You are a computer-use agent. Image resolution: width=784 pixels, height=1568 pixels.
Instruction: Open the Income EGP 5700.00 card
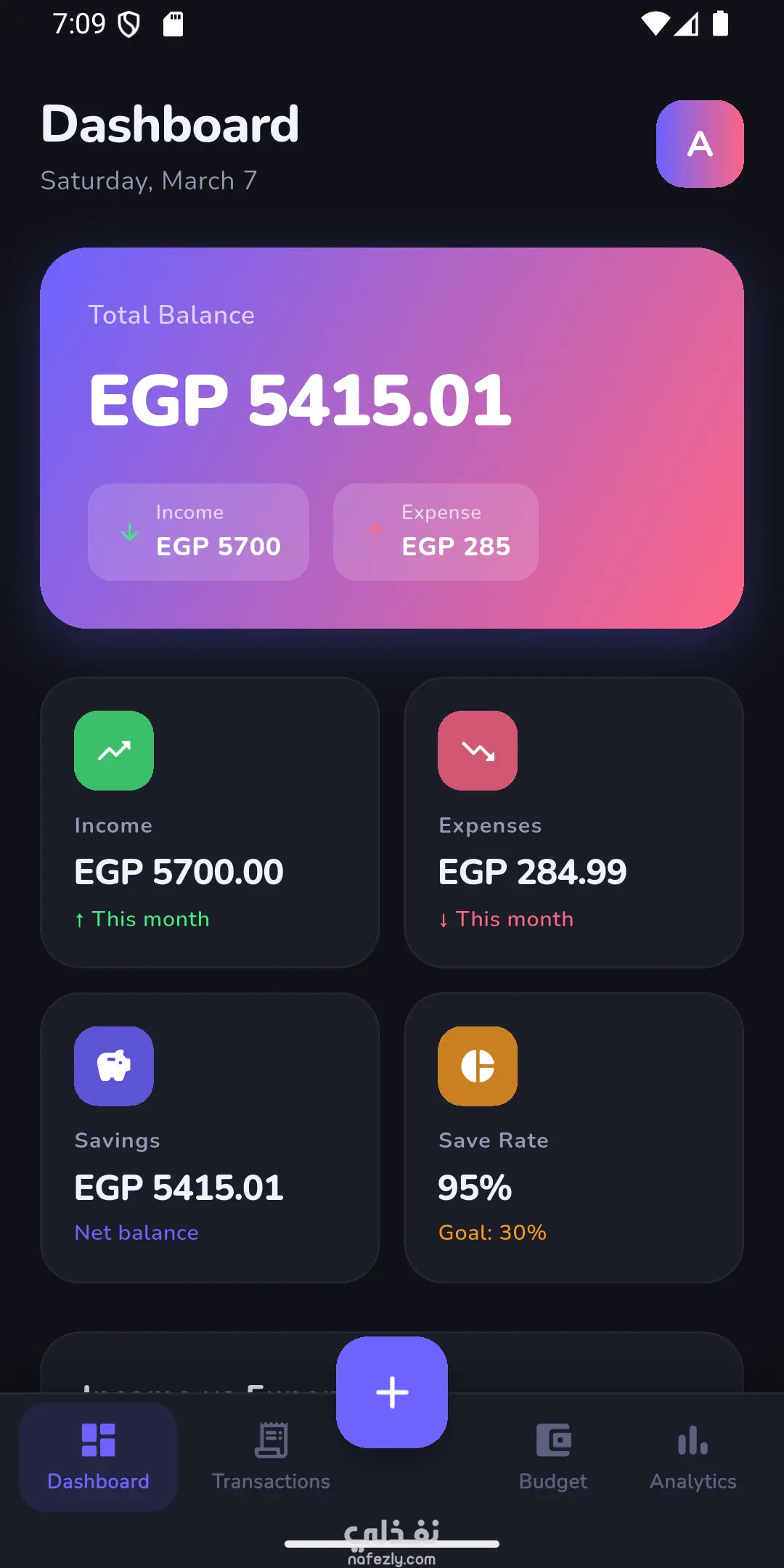coord(210,822)
